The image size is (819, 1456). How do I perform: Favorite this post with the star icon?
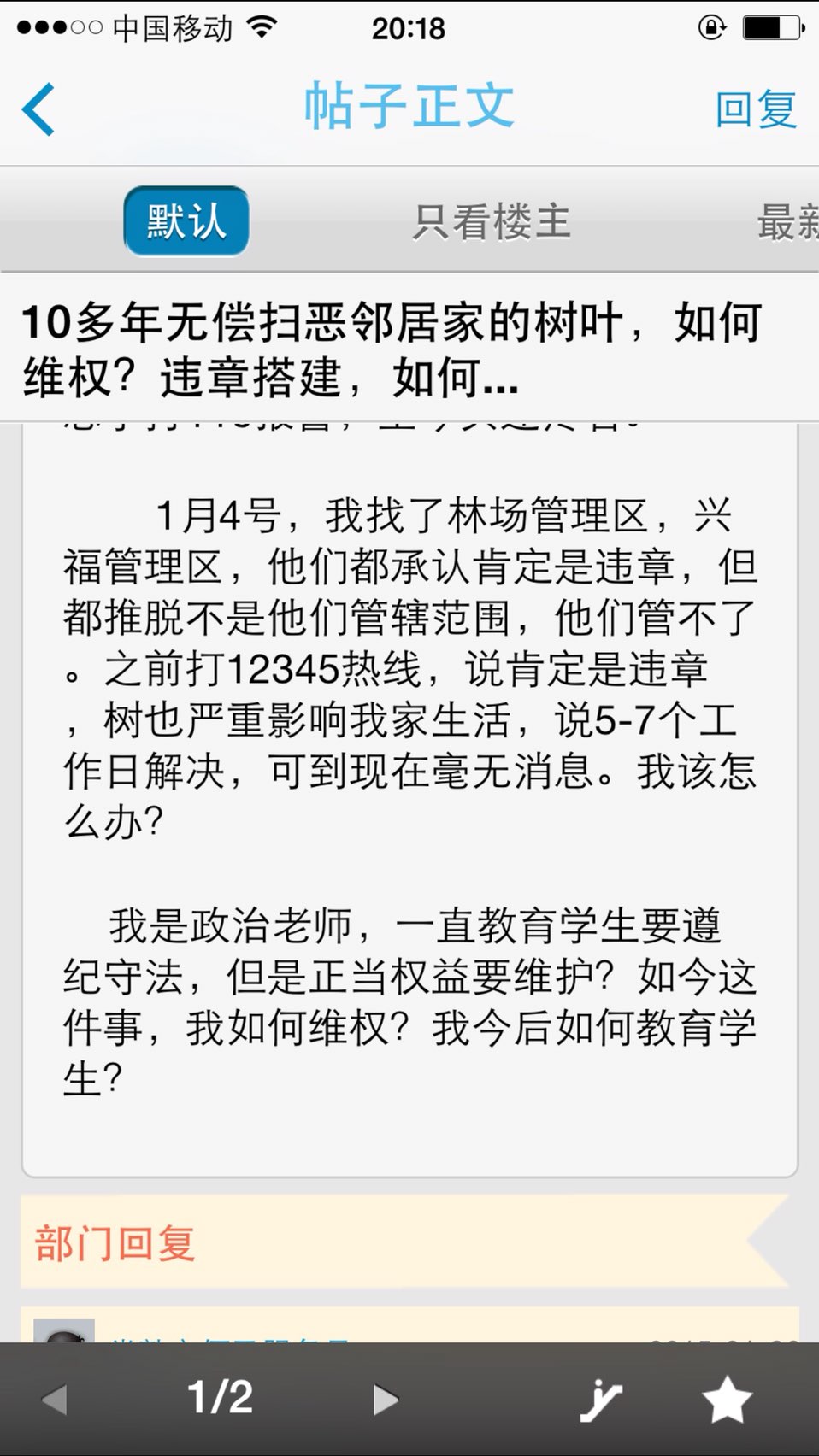[727, 1400]
